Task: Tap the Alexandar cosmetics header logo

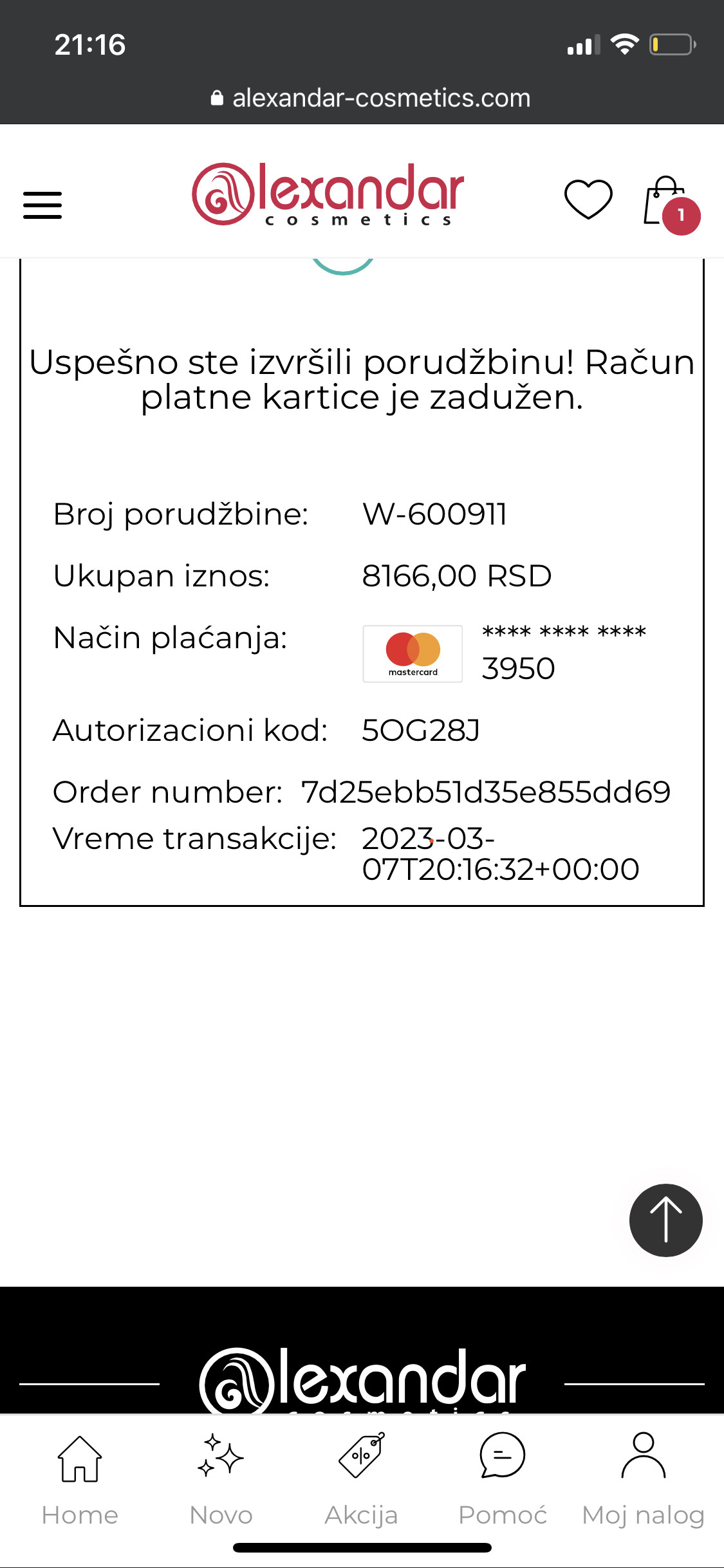Action: 328,194
